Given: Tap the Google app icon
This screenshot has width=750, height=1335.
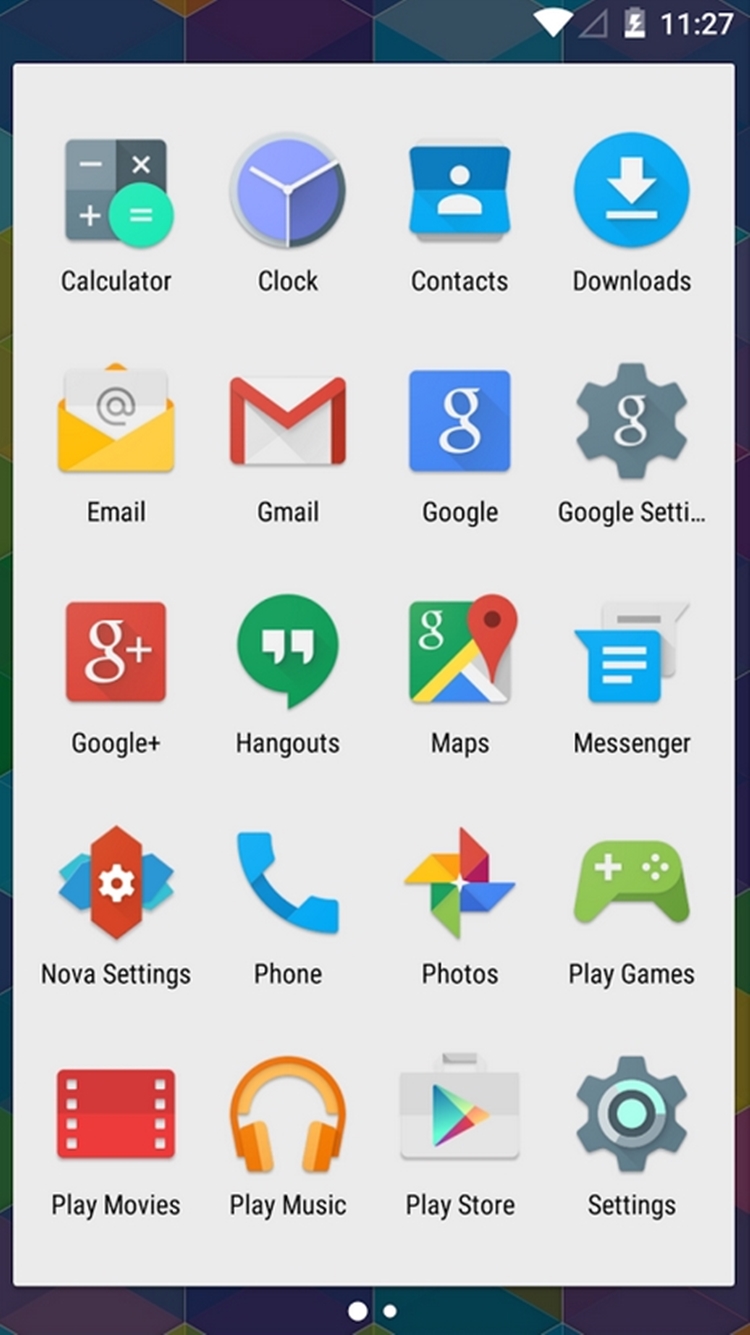Looking at the screenshot, I should tap(460, 421).
